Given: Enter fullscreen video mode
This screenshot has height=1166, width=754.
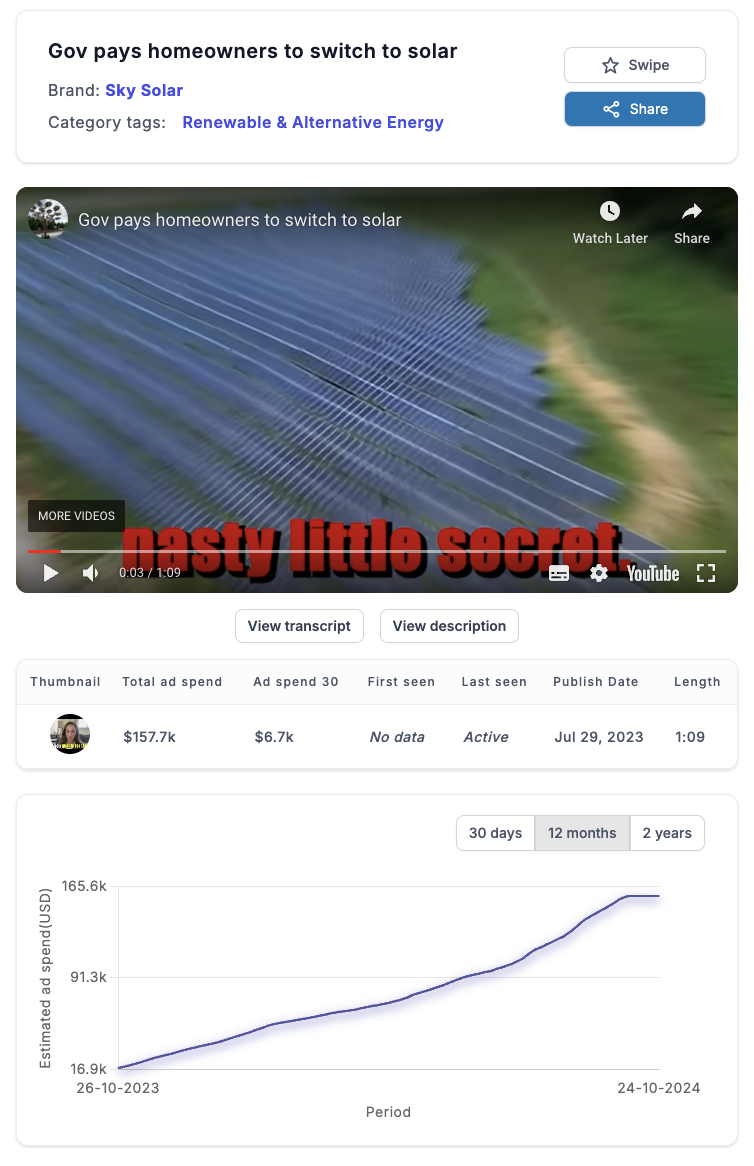Looking at the screenshot, I should (706, 573).
